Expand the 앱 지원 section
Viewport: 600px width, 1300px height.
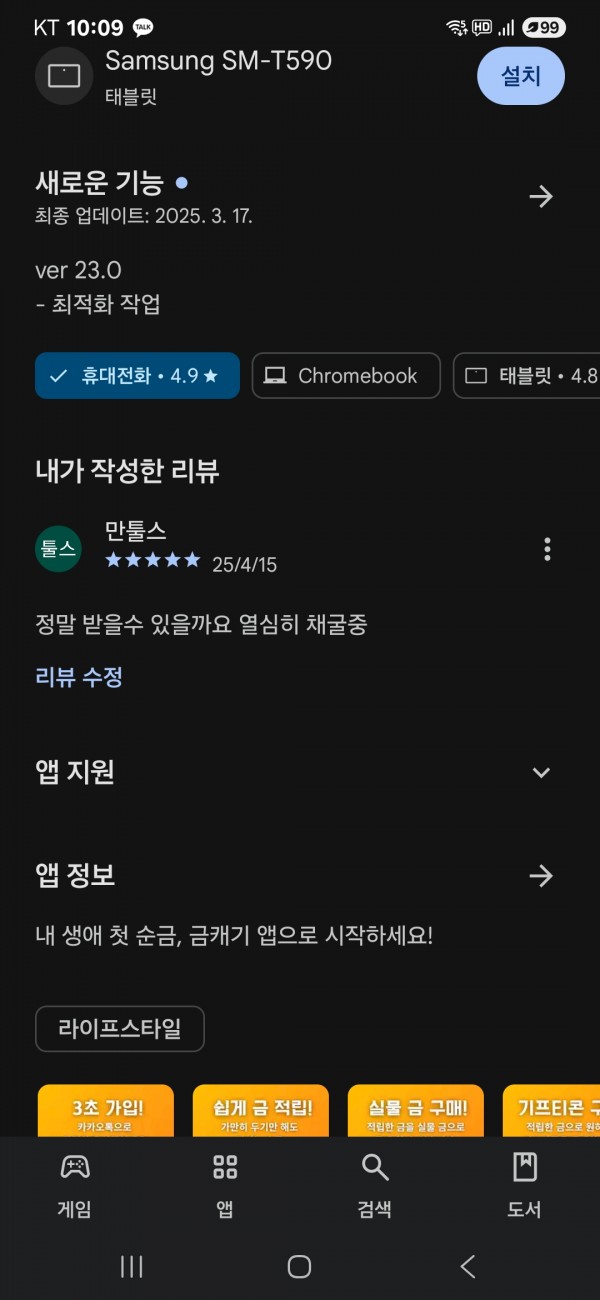[x=541, y=772]
